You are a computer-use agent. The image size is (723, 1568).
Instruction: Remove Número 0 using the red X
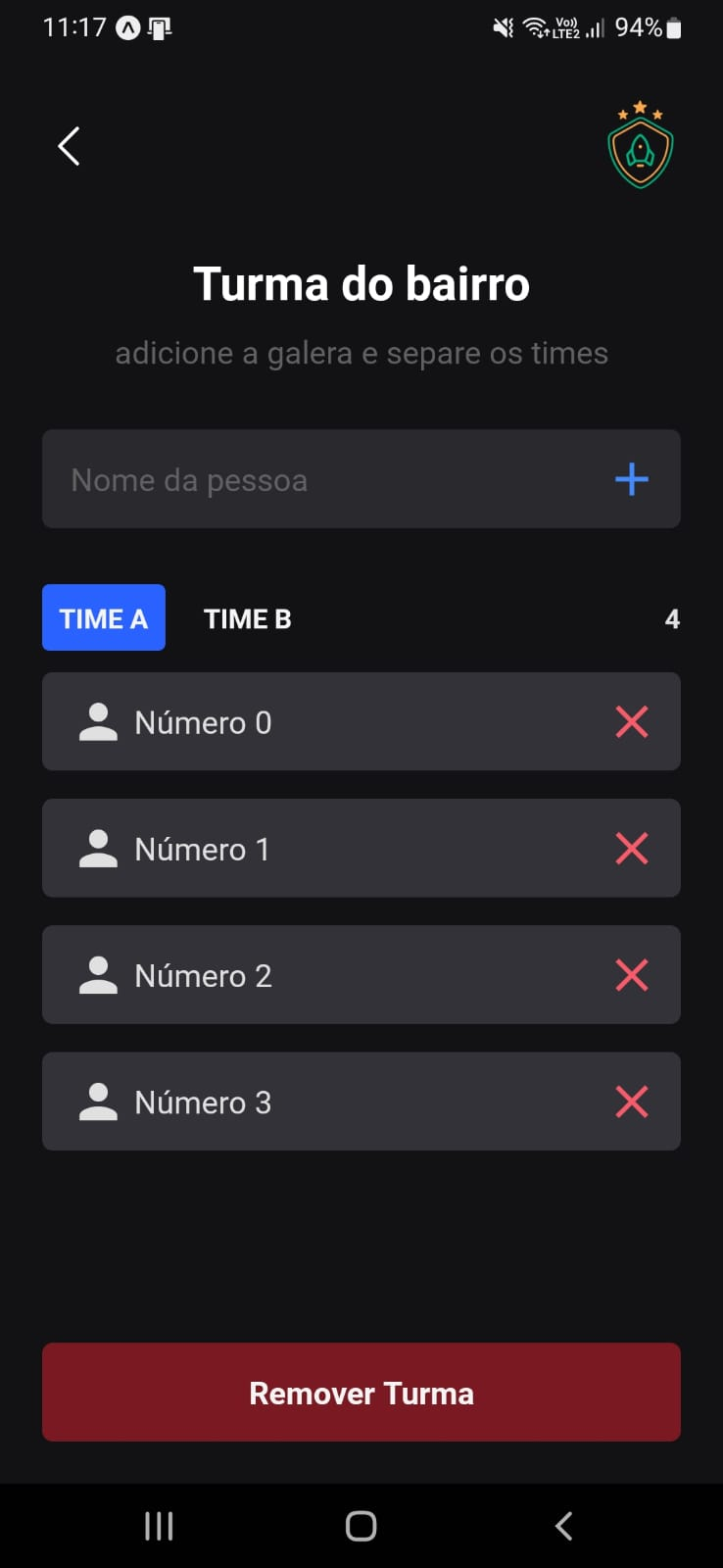coord(632,722)
